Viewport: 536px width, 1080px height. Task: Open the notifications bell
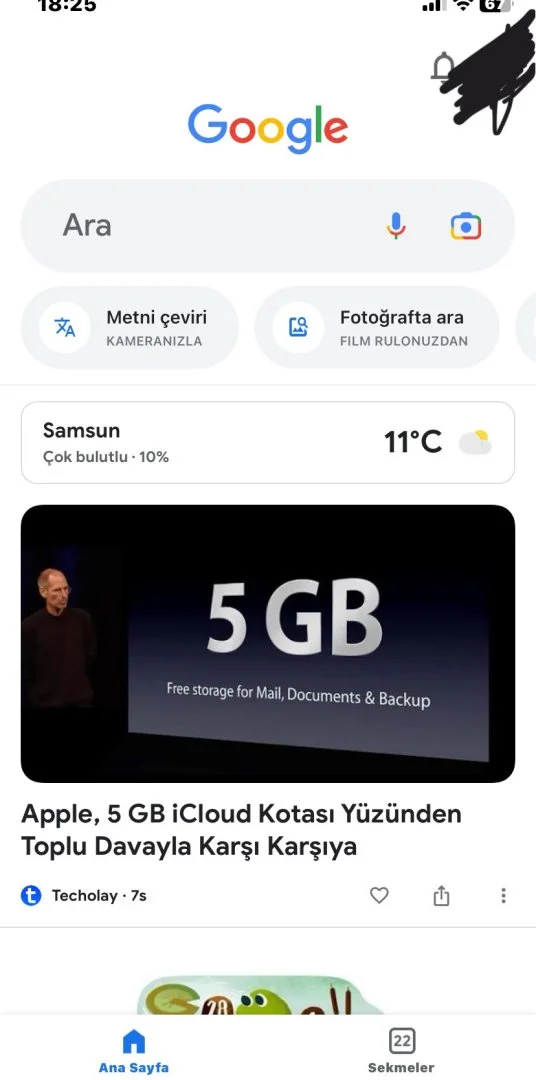tap(442, 67)
